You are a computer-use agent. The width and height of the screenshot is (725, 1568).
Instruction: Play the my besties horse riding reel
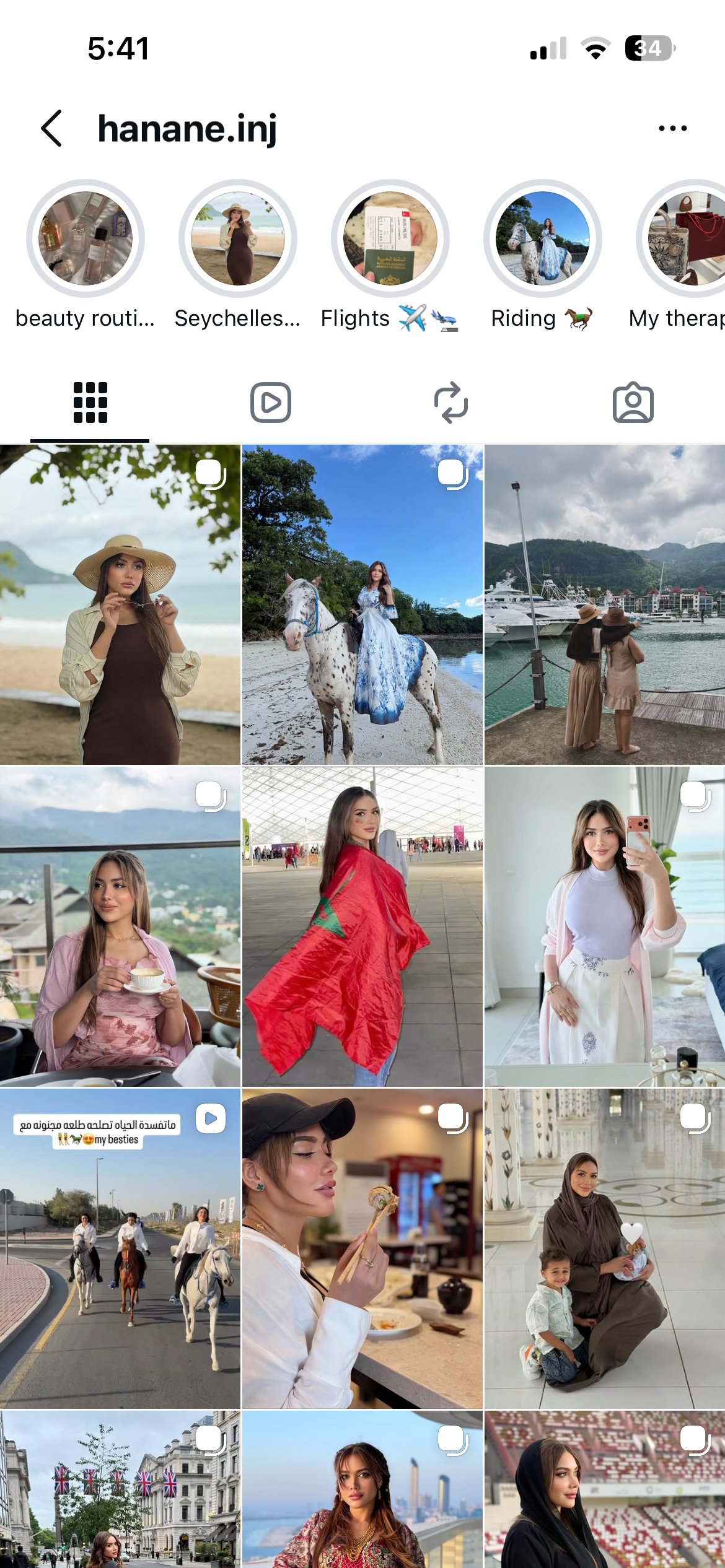pyautogui.click(x=120, y=1248)
